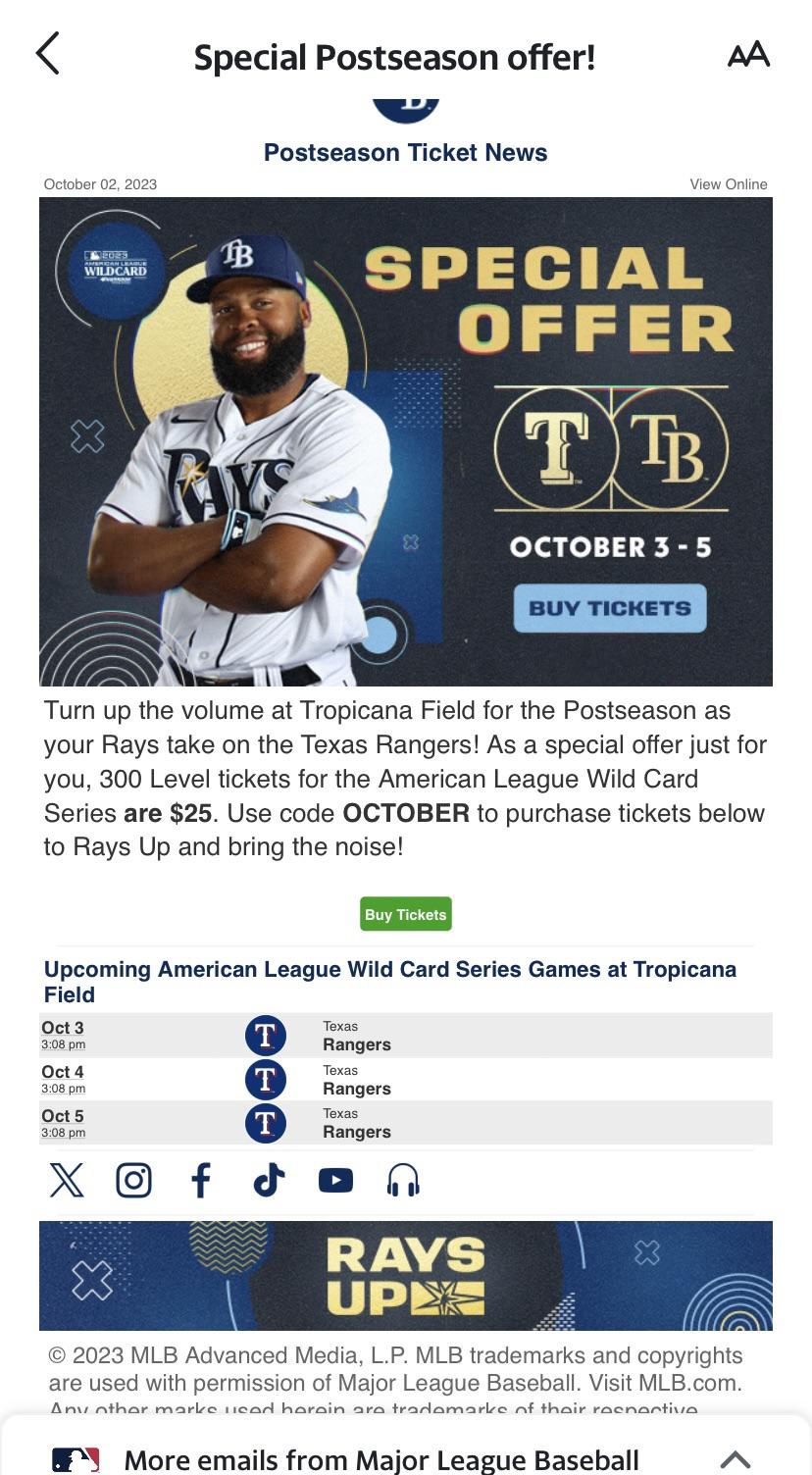Open the Oct 5 Rangers game

pos(406,1122)
